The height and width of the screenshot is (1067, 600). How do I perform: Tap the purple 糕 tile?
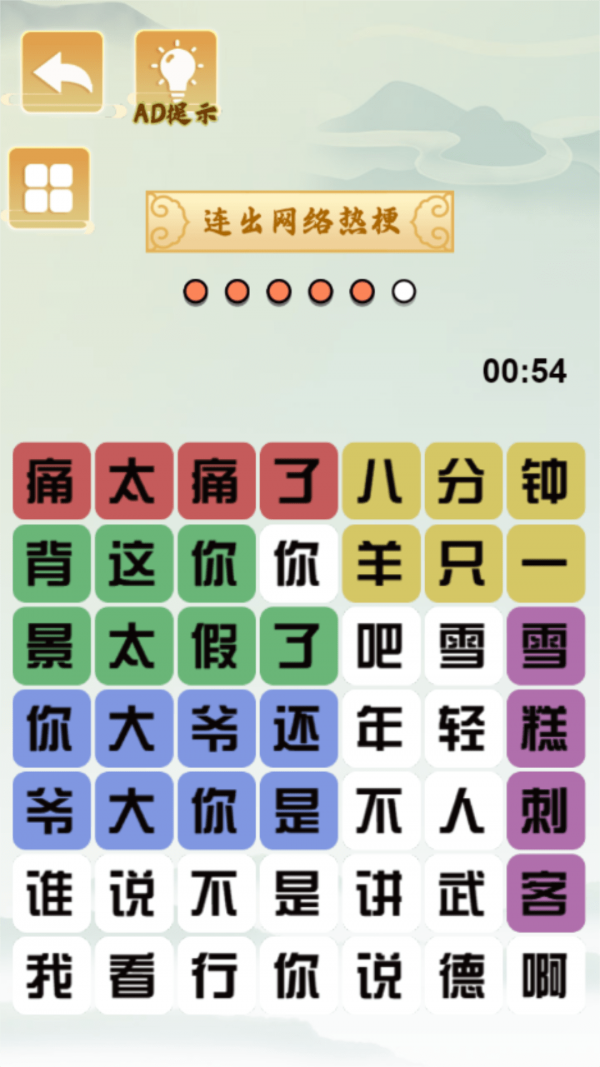click(x=545, y=729)
